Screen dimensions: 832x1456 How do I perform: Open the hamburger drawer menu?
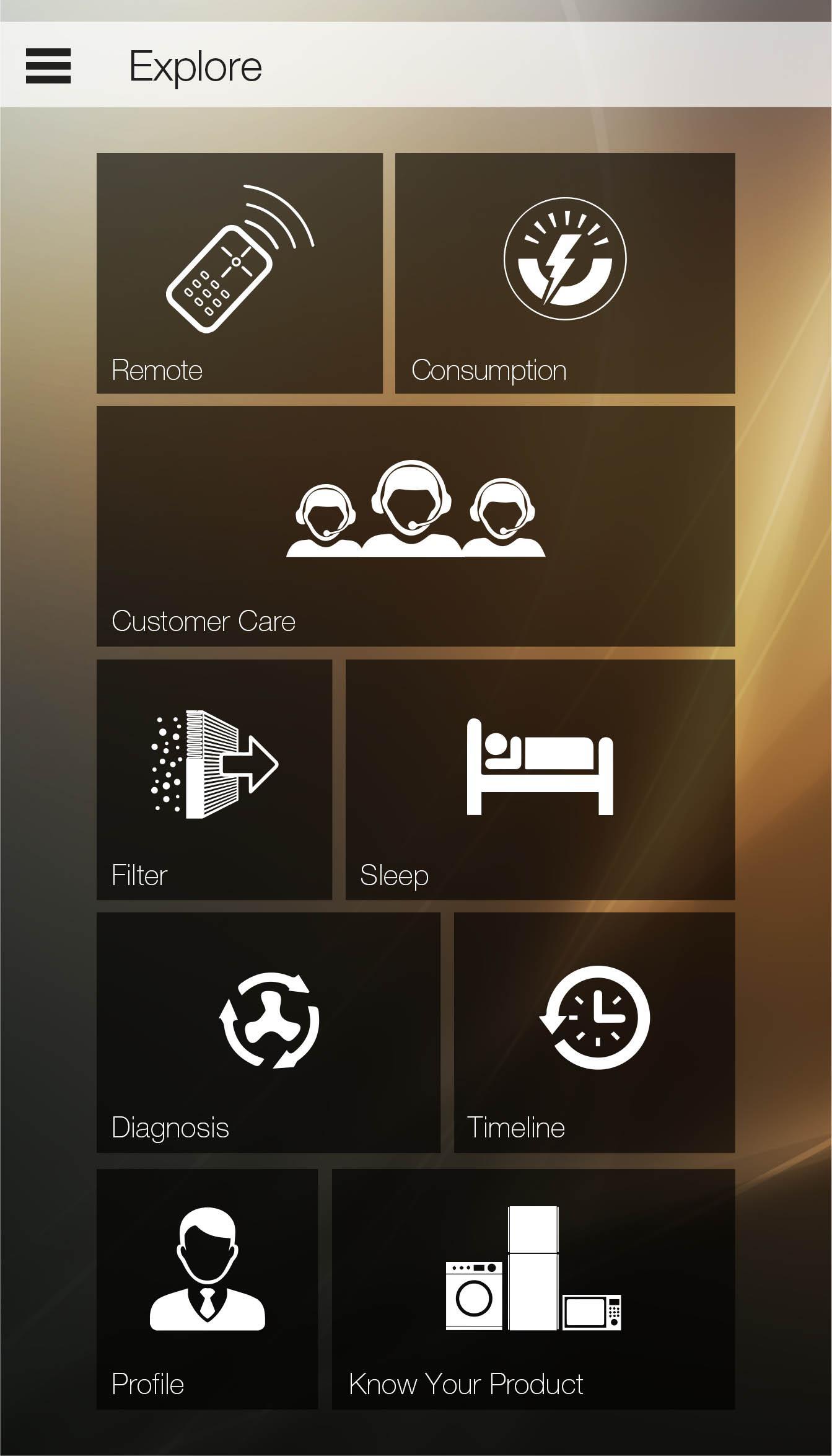pyautogui.click(x=48, y=66)
